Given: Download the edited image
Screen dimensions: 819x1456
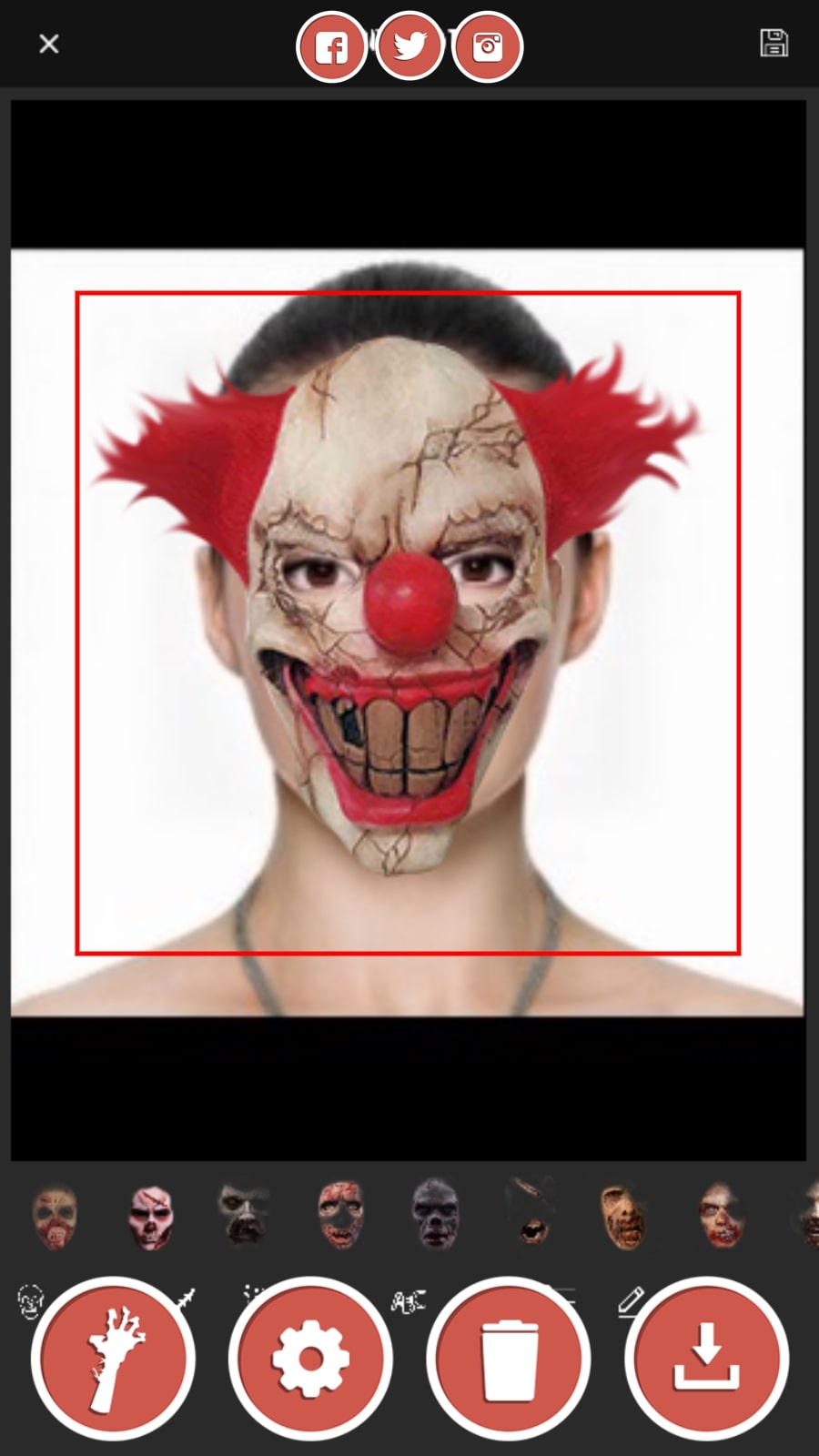Looking at the screenshot, I should click(707, 1358).
